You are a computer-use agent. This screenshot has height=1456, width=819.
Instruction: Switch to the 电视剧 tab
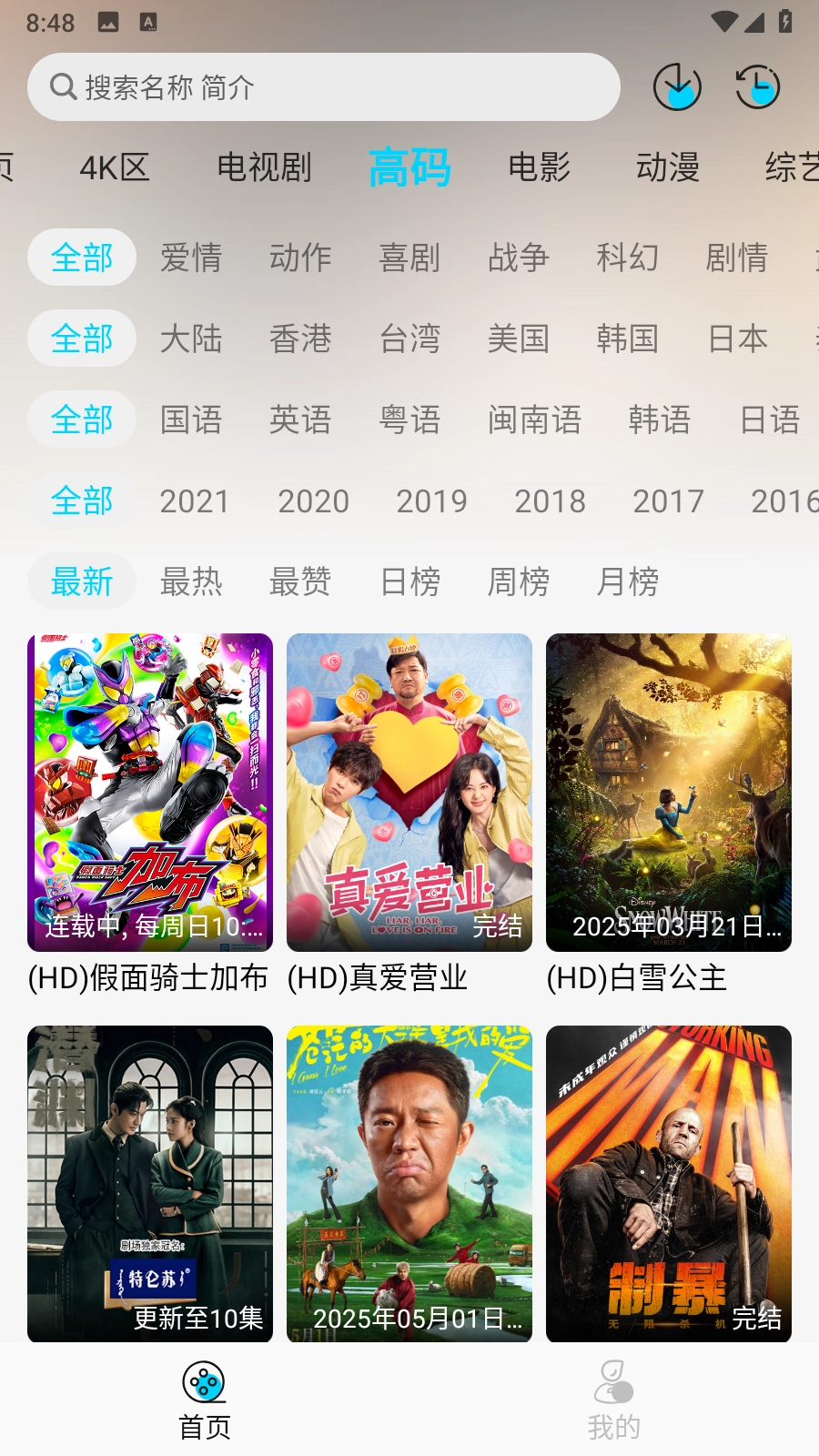pos(264,167)
